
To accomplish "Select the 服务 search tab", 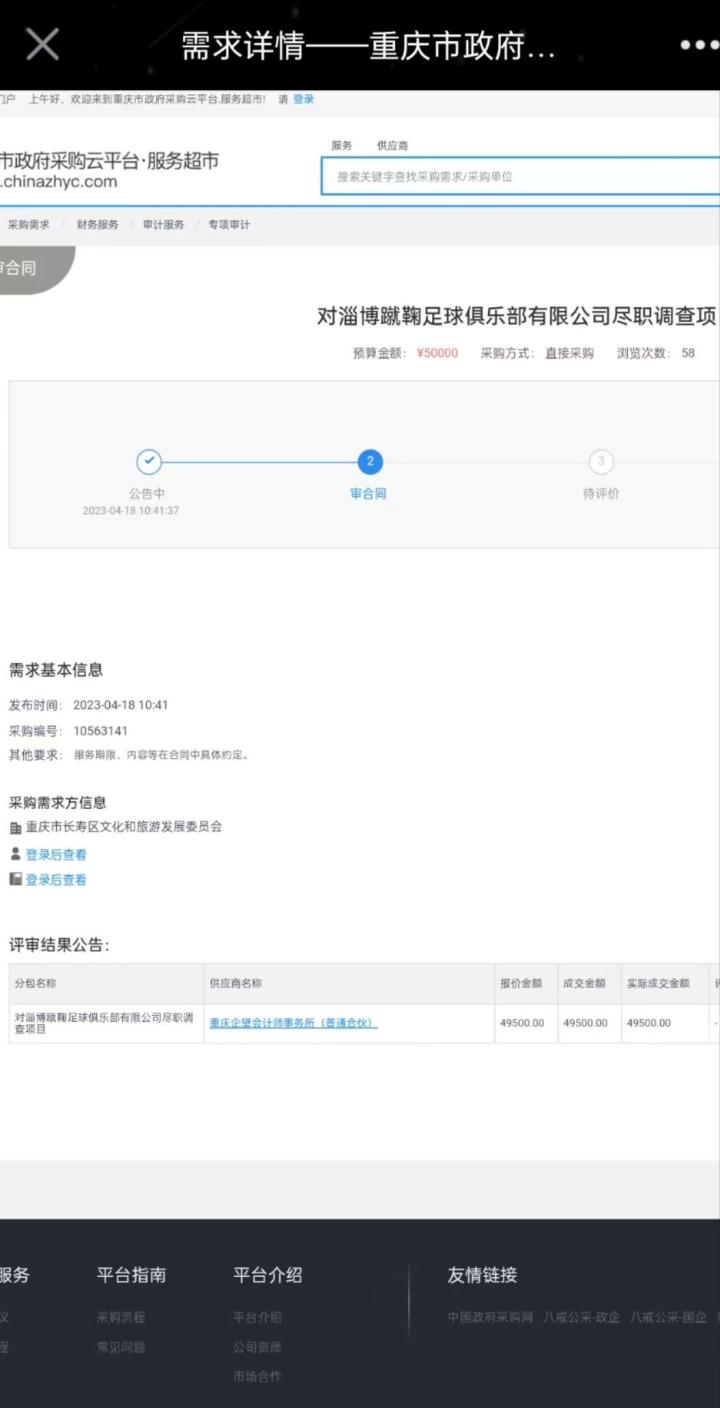I will (x=342, y=146).
